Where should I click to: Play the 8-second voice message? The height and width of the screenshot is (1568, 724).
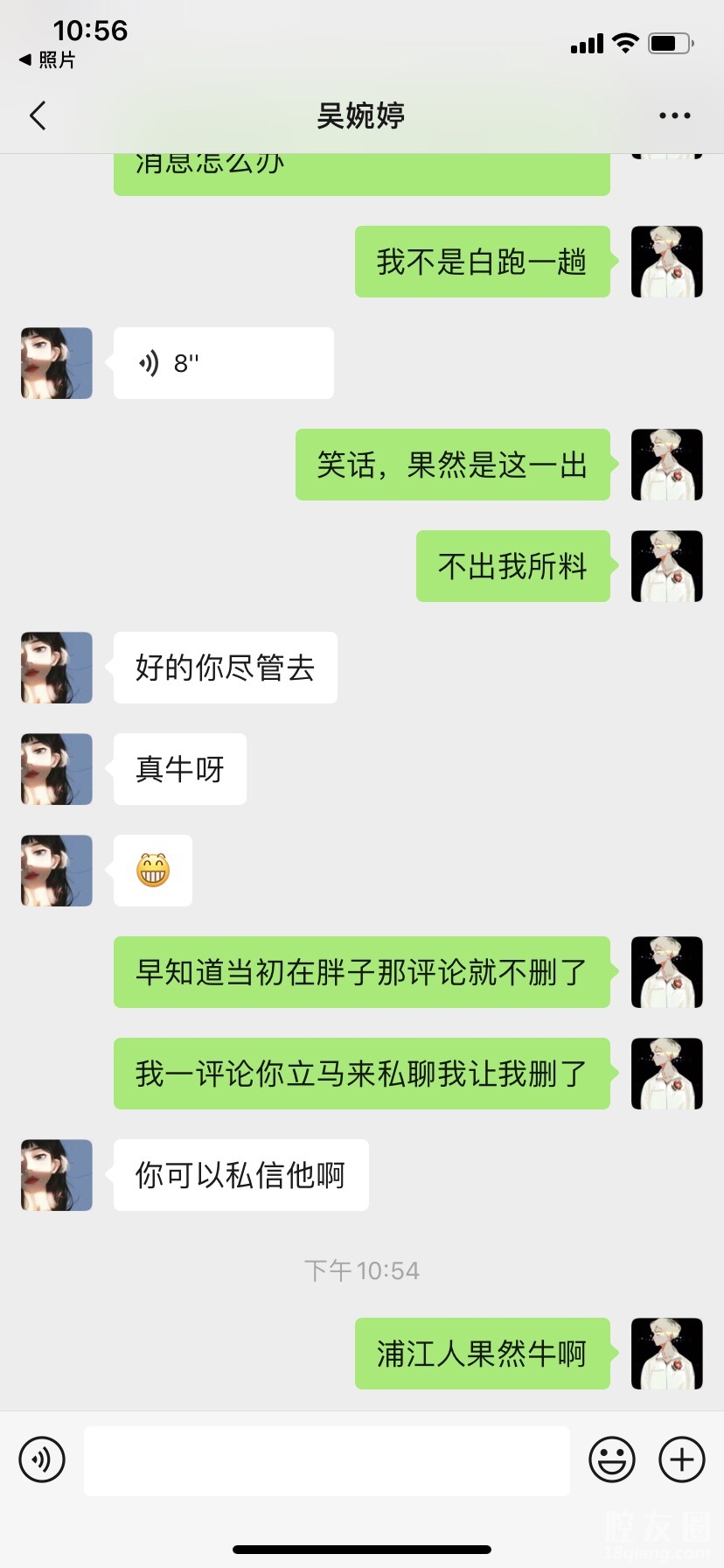click(223, 363)
